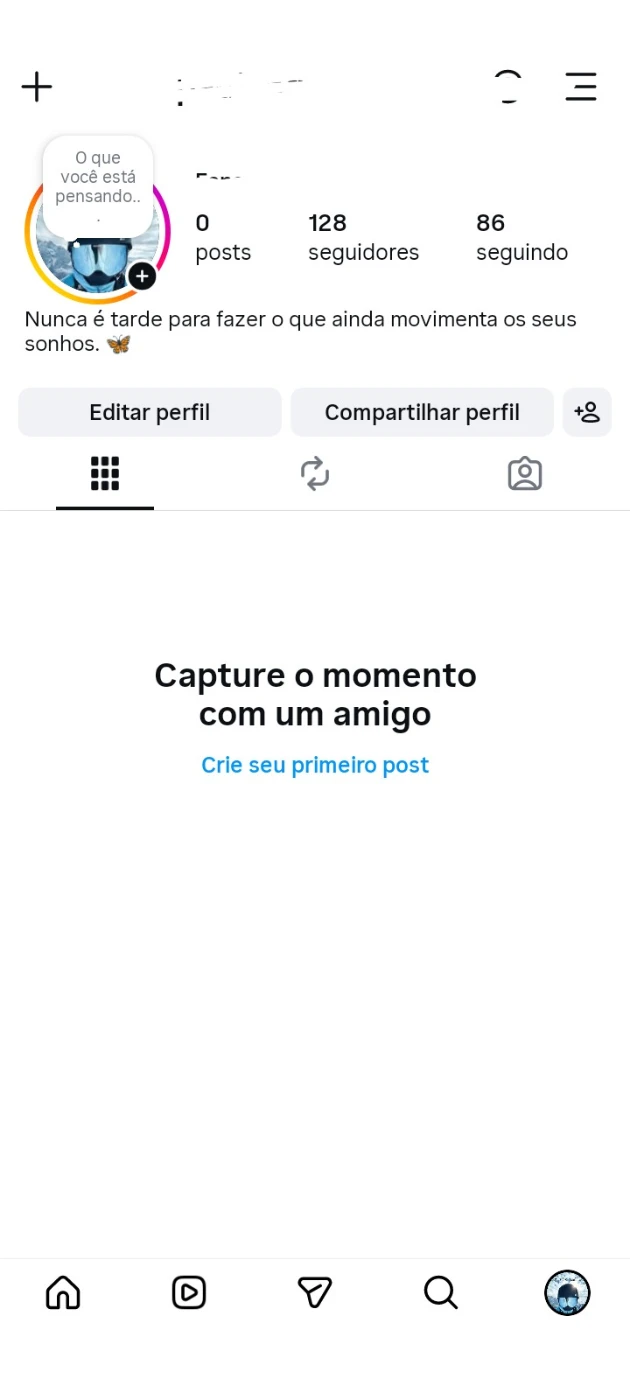Add a story via the profile picture plus
Image resolution: width=630 pixels, height=1400 pixels.
(x=142, y=276)
